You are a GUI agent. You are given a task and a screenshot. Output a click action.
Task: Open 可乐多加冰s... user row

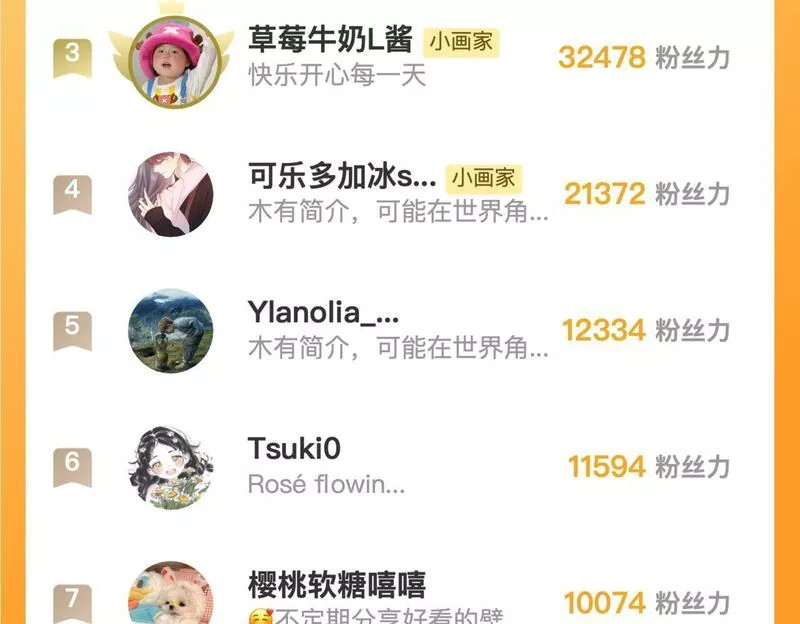(x=400, y=194)
